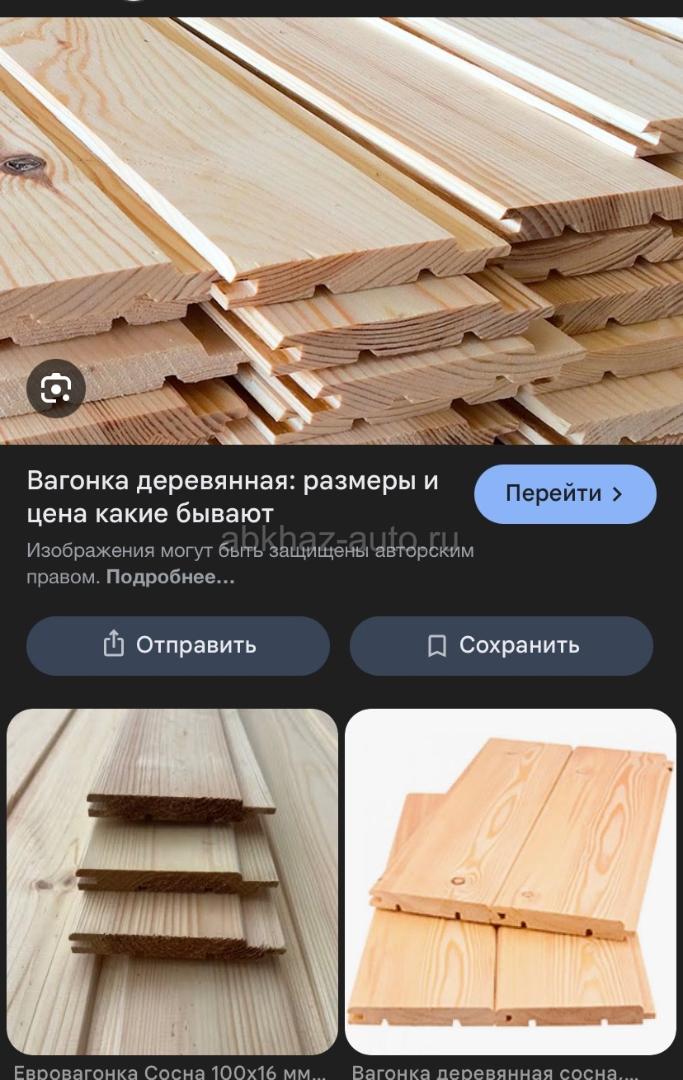Share the image via Отправить
683x1080 pixels.
(178, 646)
